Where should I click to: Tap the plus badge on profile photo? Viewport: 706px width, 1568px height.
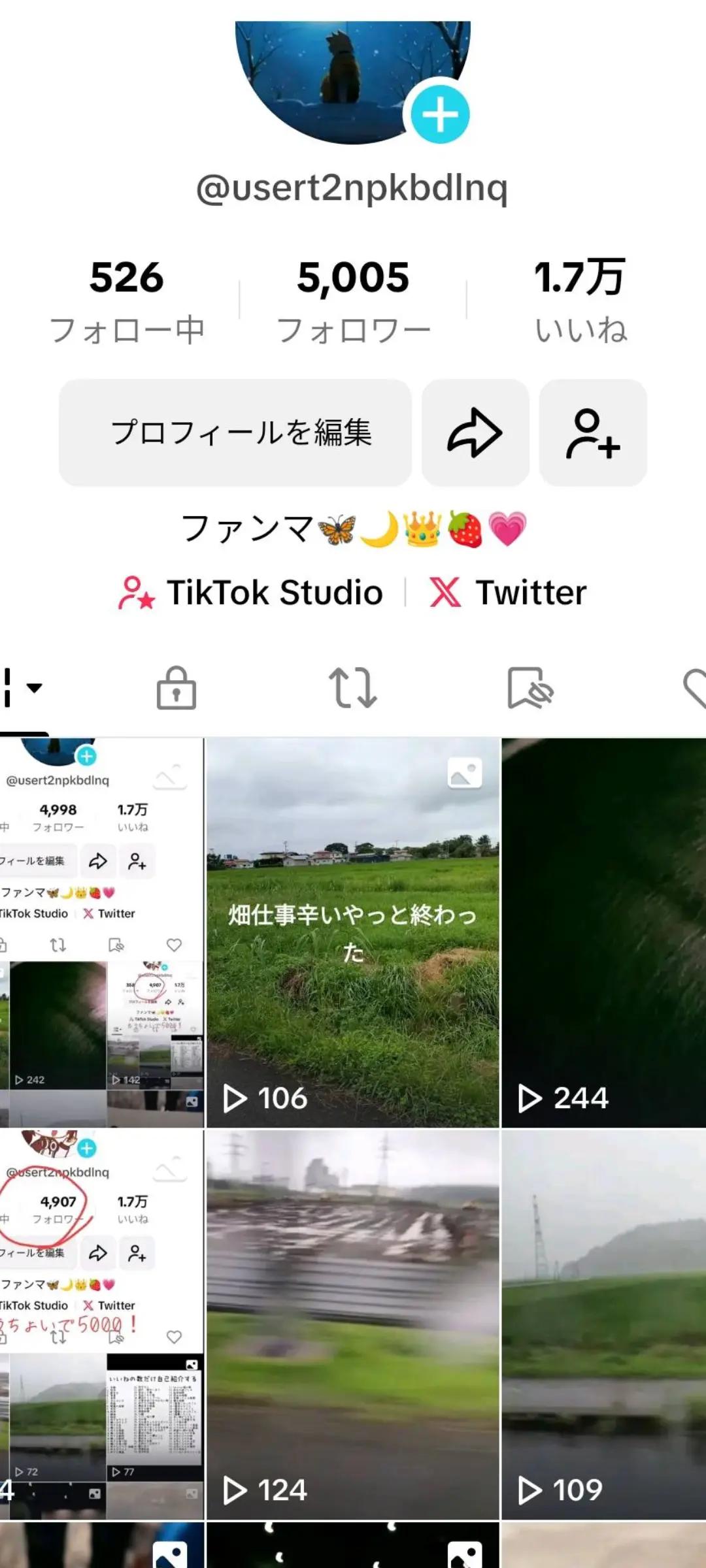440,114
